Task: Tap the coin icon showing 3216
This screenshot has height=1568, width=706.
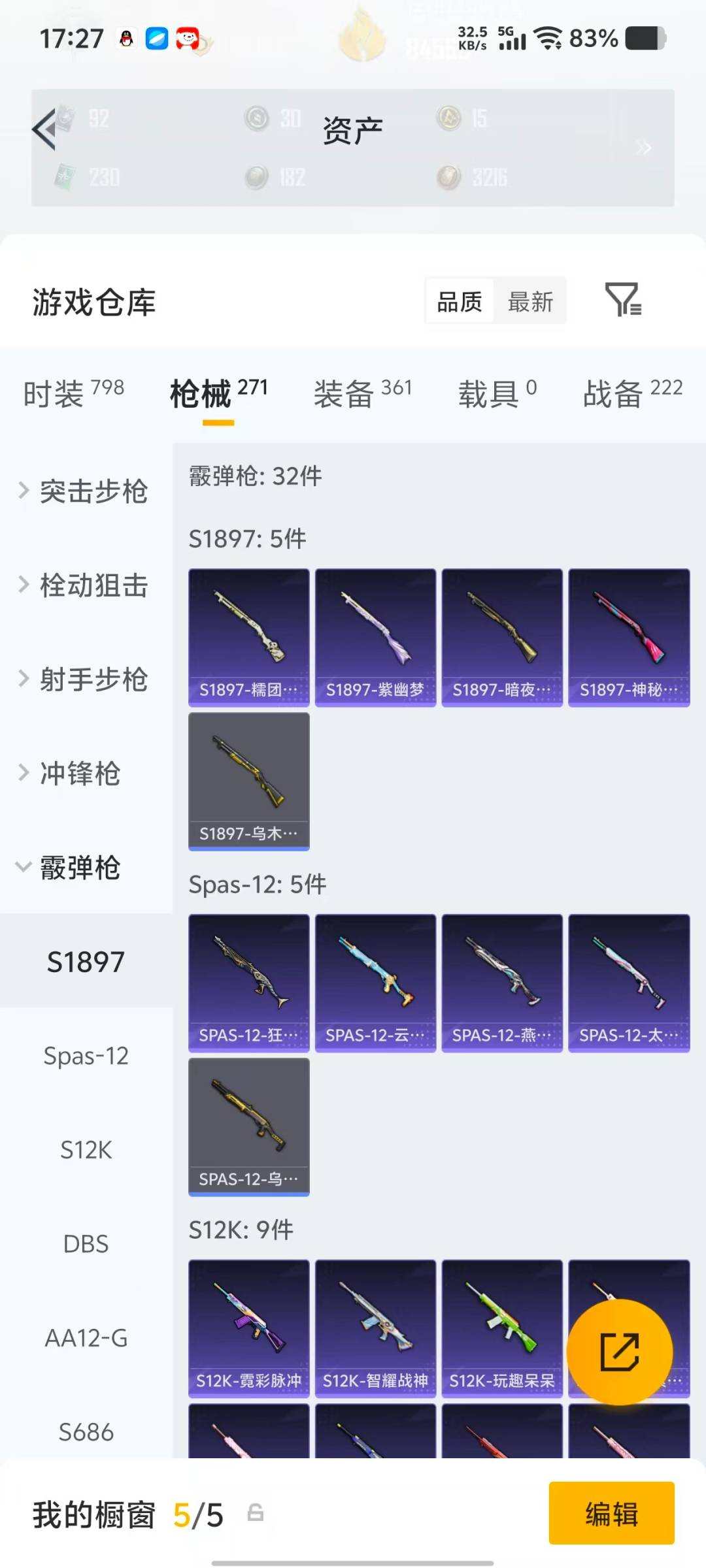Action: (x=450, y=178)
